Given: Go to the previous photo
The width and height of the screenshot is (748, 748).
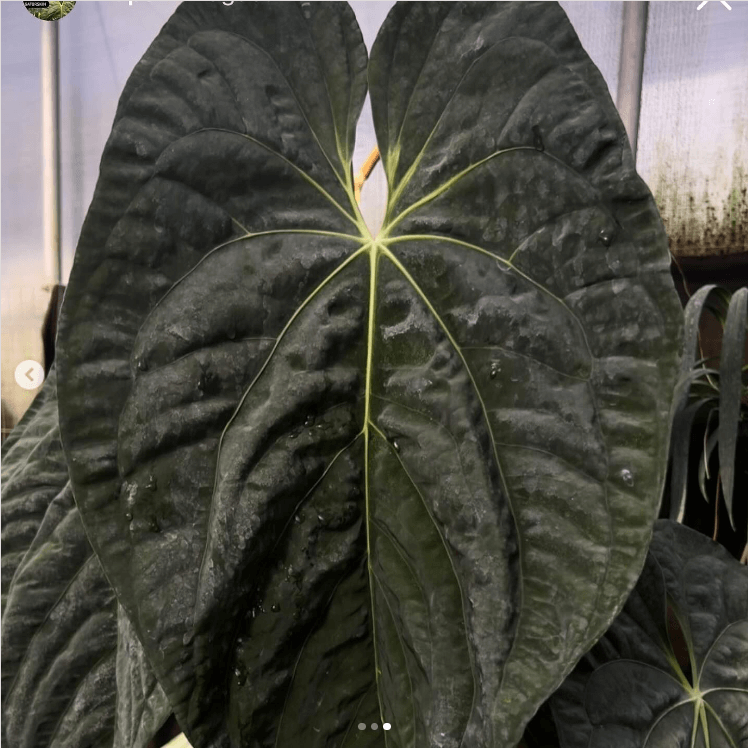Looking at the screenshot, I should pyautogui.click(x=29, y=375).
